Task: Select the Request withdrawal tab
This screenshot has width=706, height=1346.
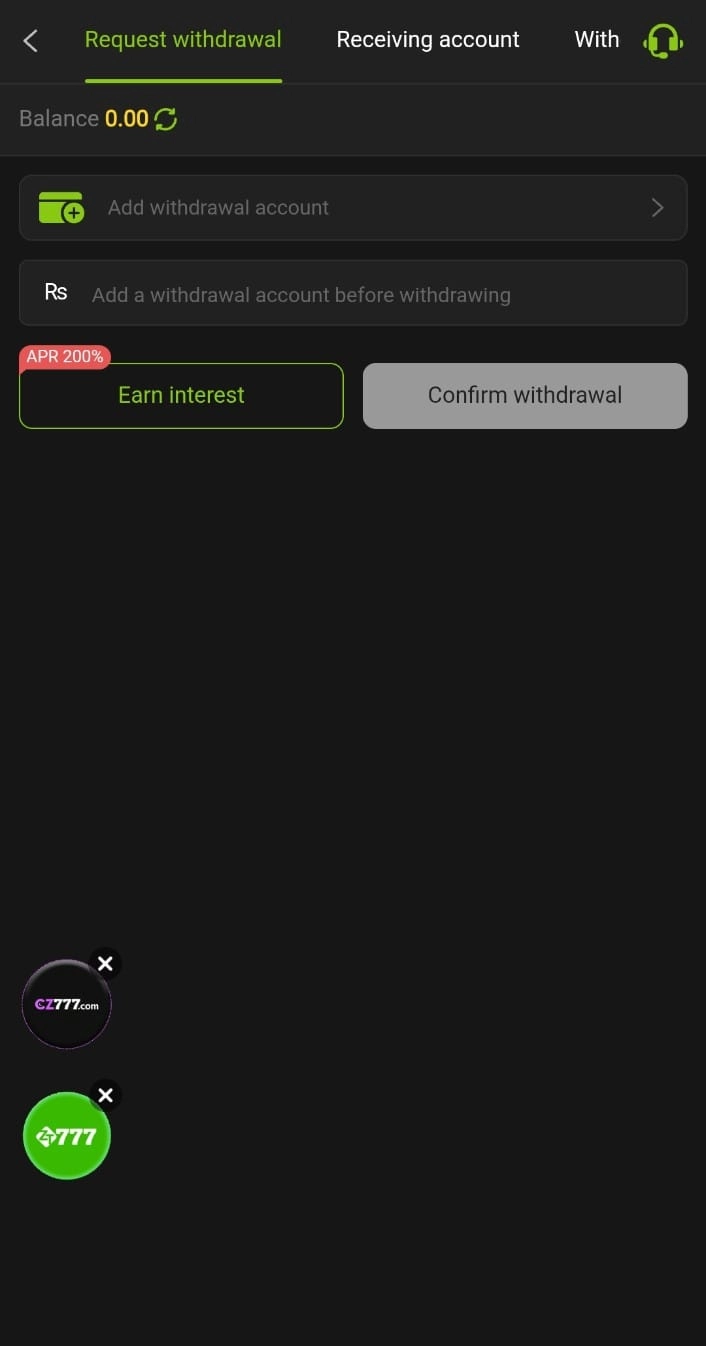Action: point(183,40)
